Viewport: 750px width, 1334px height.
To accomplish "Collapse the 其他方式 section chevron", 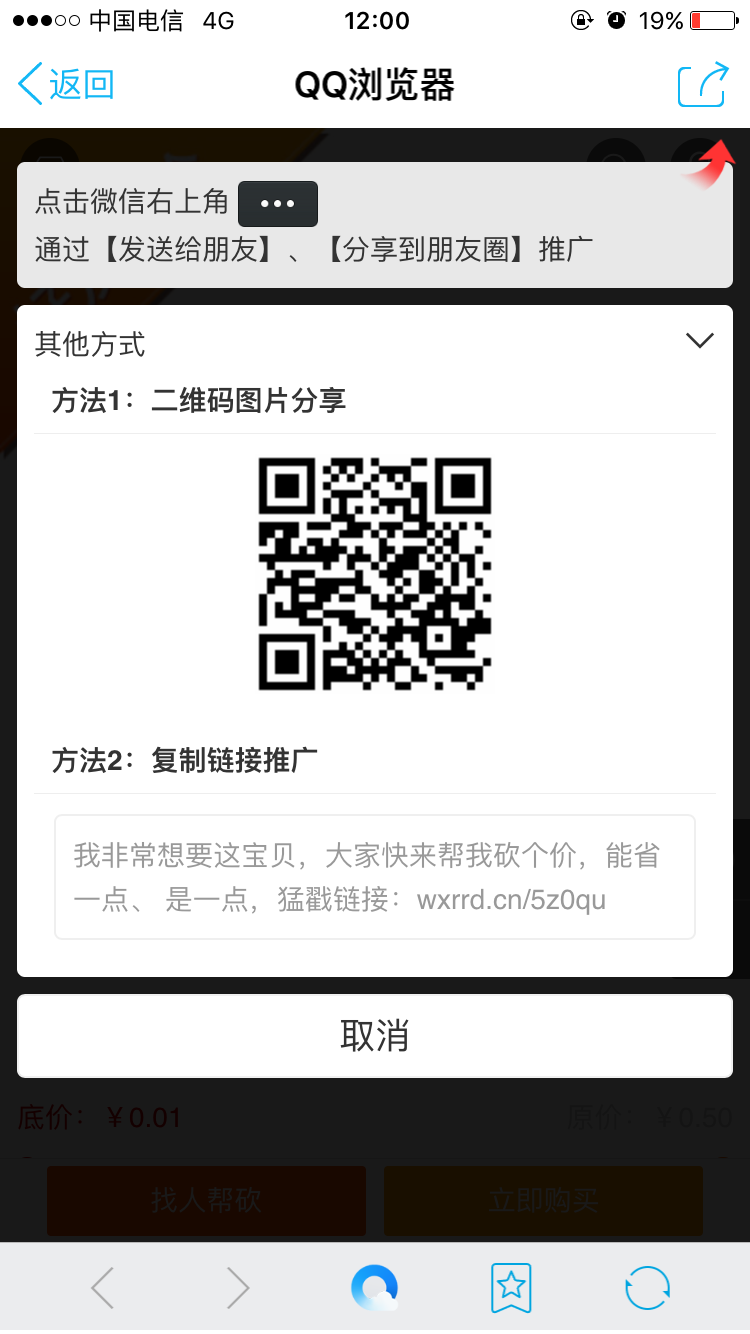I will coord(699,341).
